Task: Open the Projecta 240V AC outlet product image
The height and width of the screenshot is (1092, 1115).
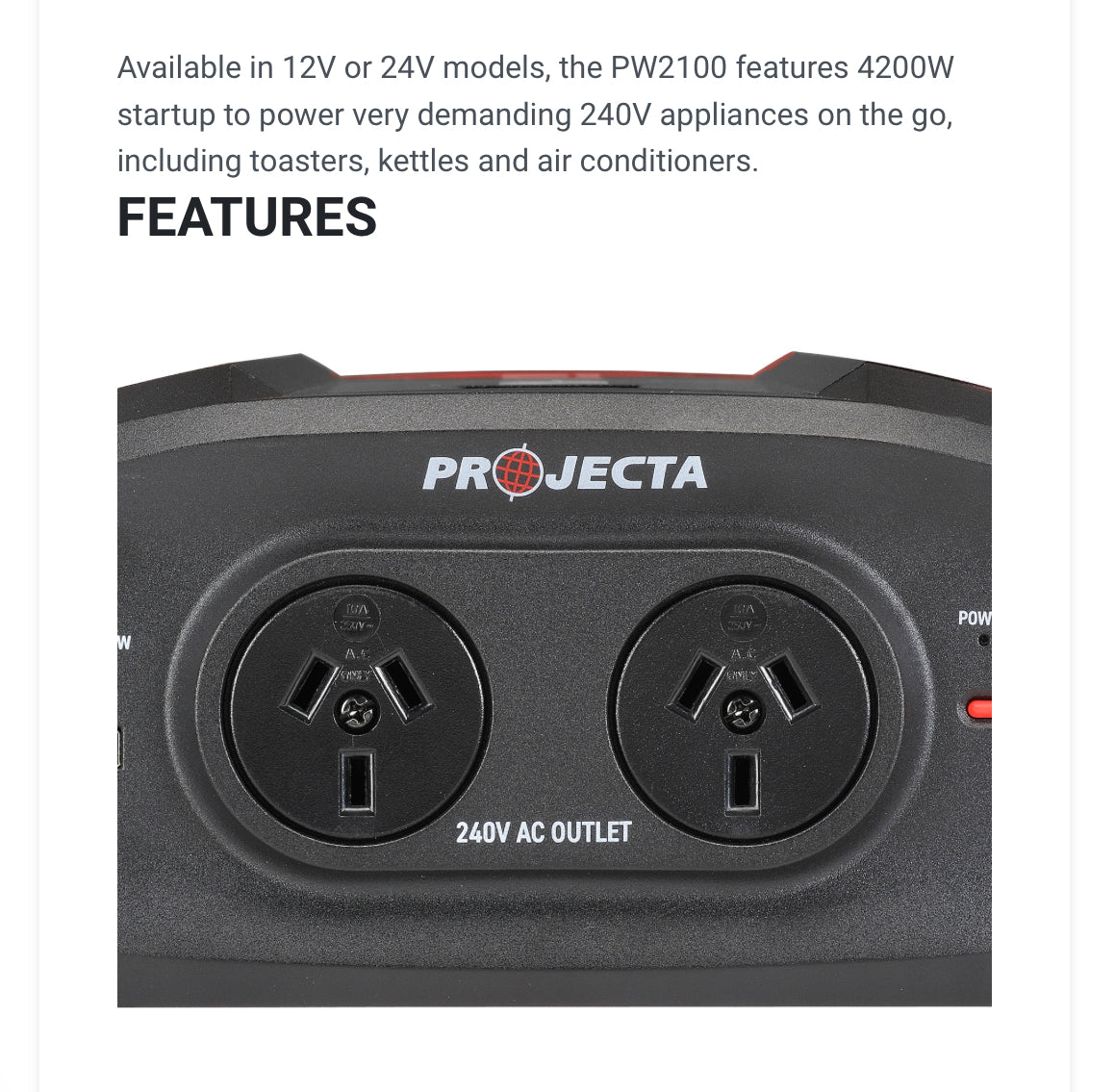Action: click(554, 679)
